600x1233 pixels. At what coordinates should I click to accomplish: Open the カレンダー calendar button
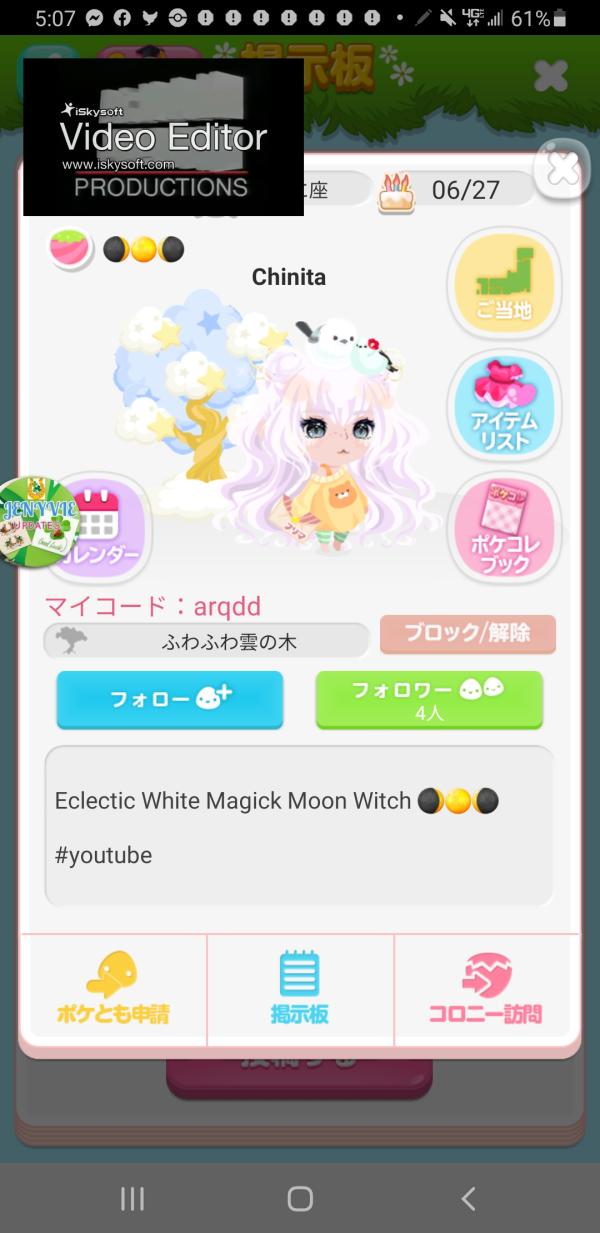(98, 527)
